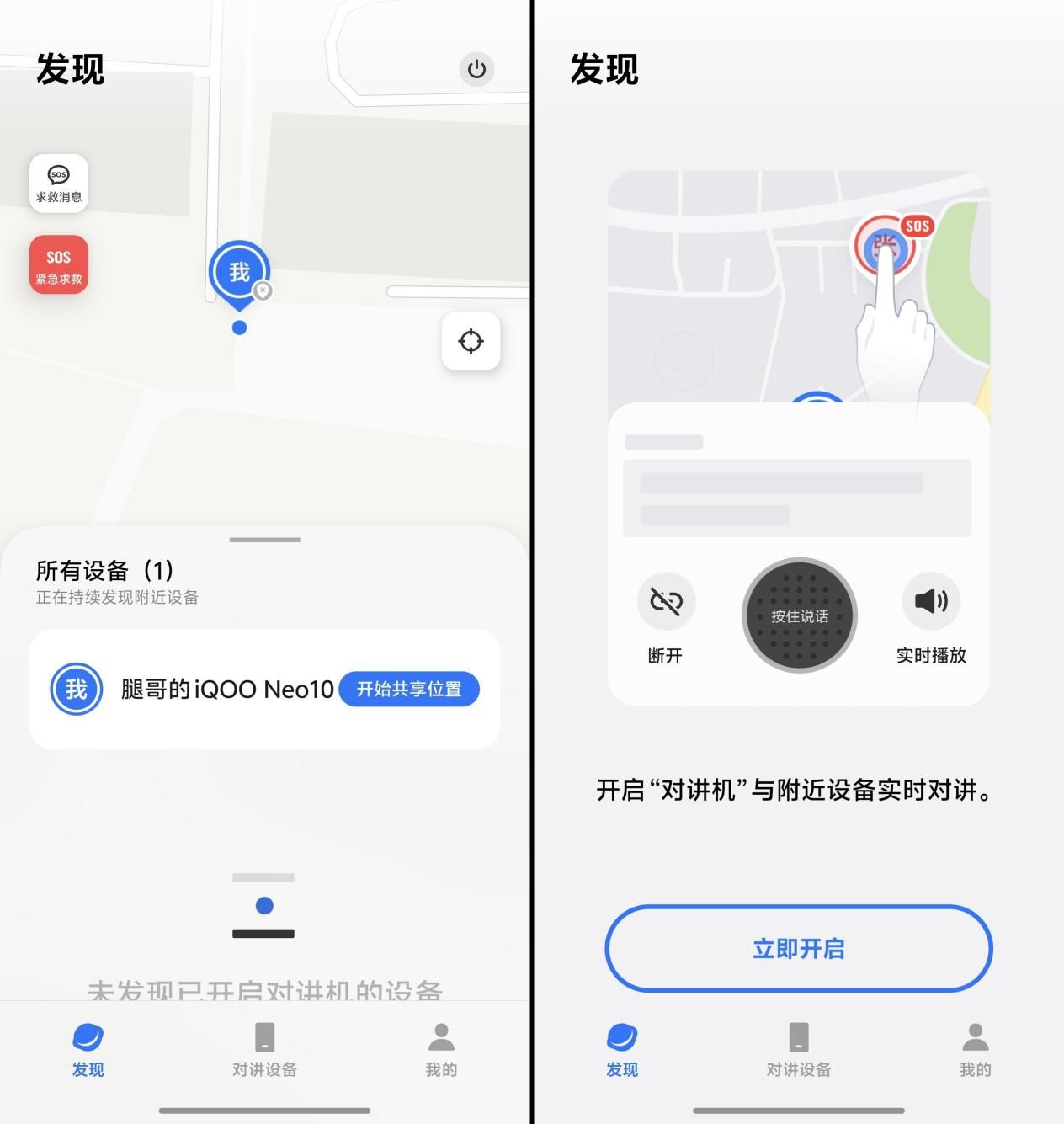Recenter map with the crosshair locate button
The image size is (1064, 1124).
click(x=471, y=341)
